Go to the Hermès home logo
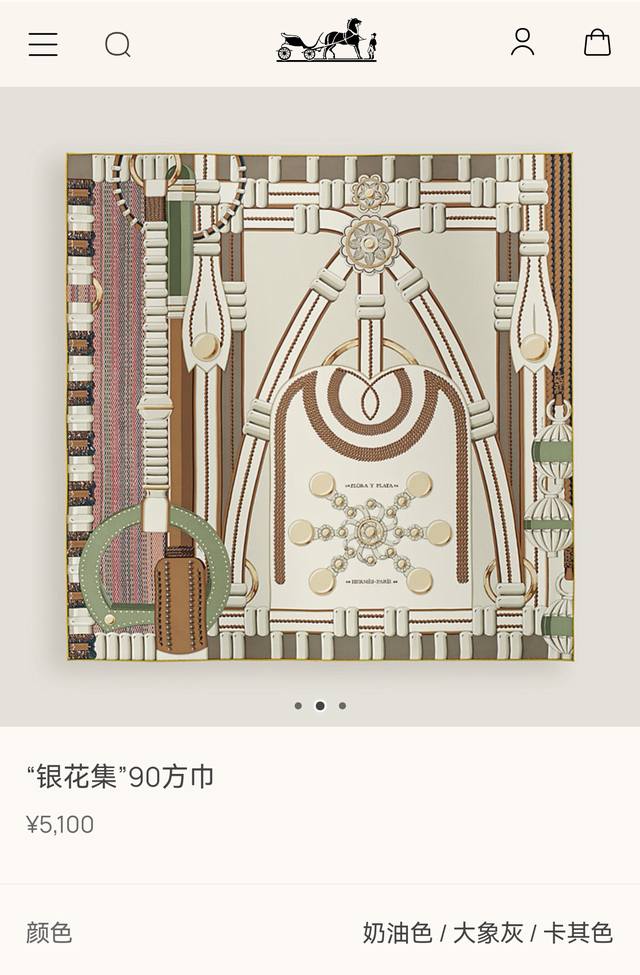640x975 pixels. click(327, 42)
